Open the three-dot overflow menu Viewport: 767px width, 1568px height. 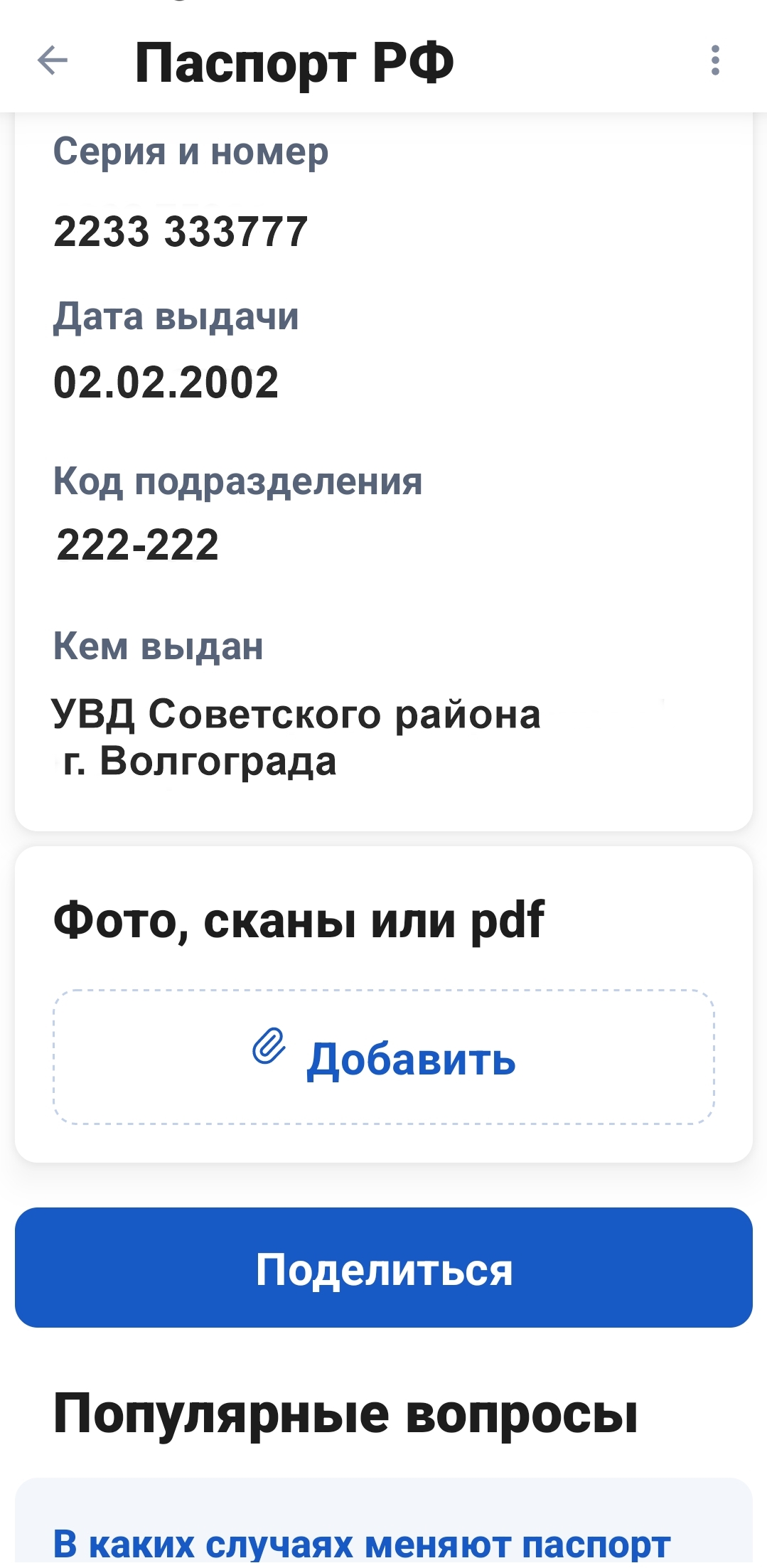point(715,60)
